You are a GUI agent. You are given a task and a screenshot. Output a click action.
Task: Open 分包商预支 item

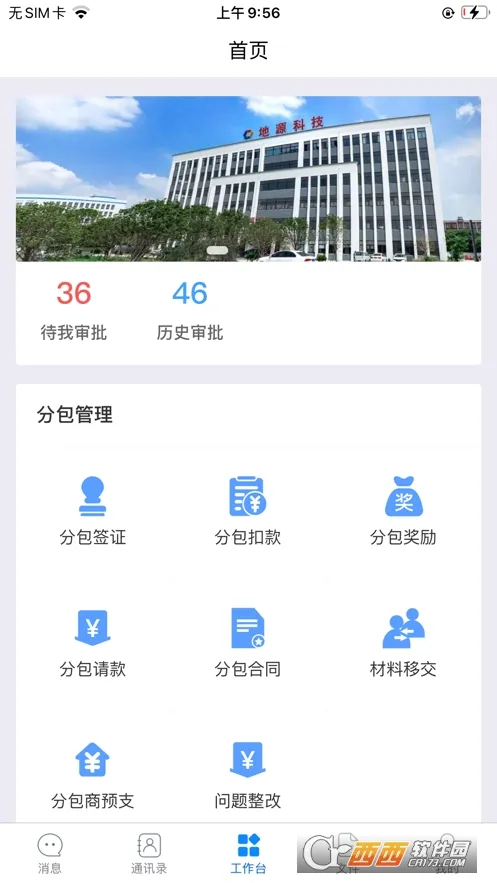[x=93, y=775]
